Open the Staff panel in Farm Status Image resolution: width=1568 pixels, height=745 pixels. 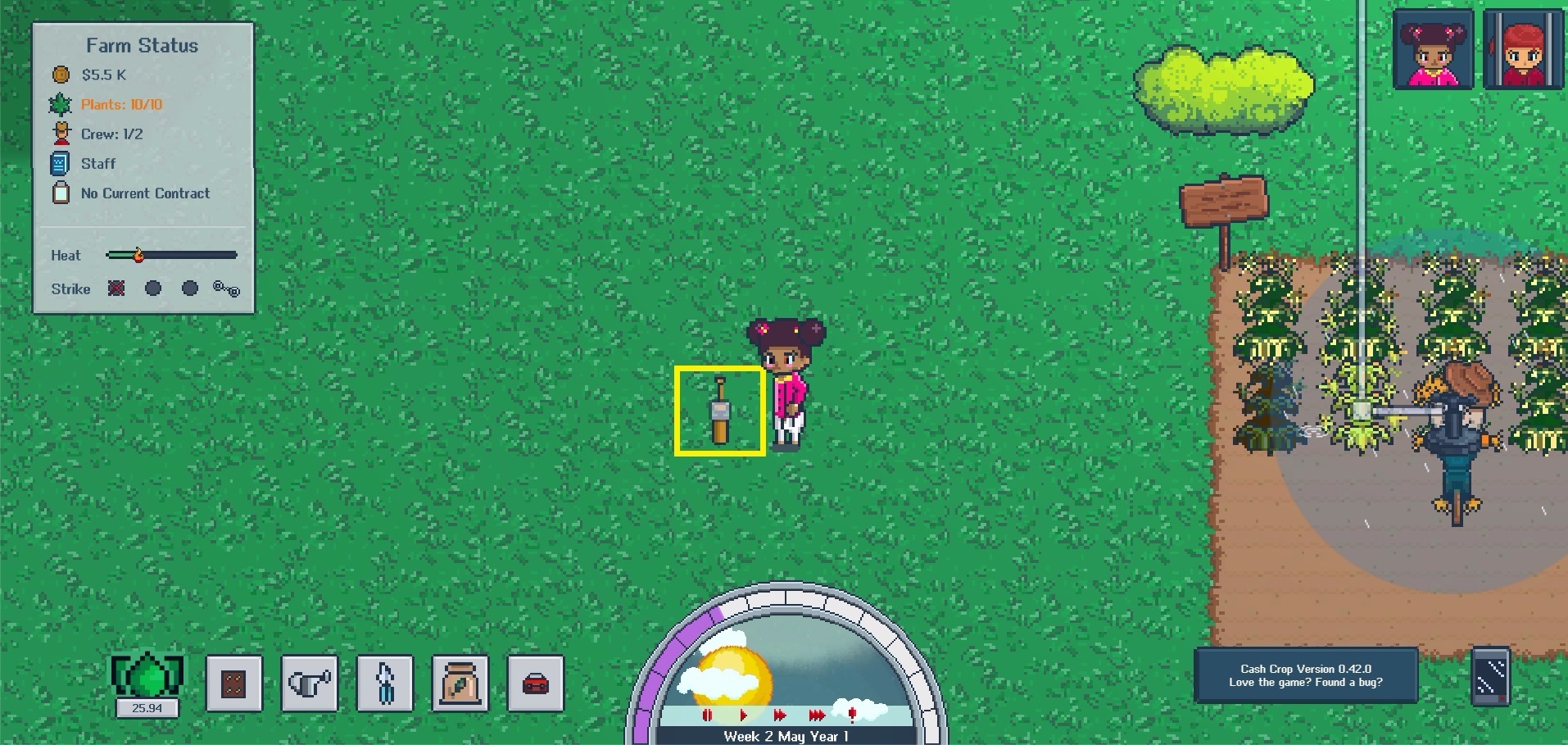click(x=97, y=164)
